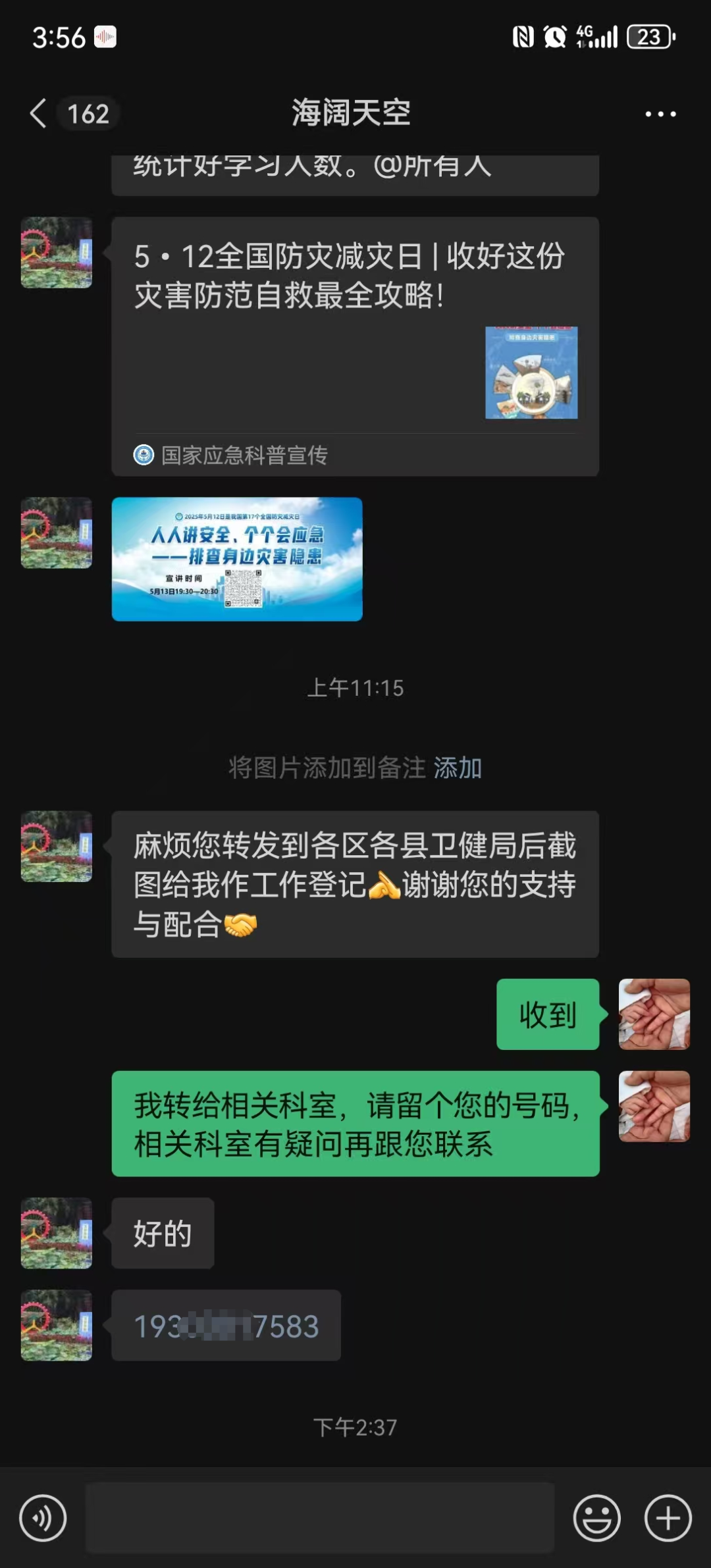Image resolution: width=711 pixels, height=1568 pixels.
Task: Go back to the chat list
Action: (38, 113)
